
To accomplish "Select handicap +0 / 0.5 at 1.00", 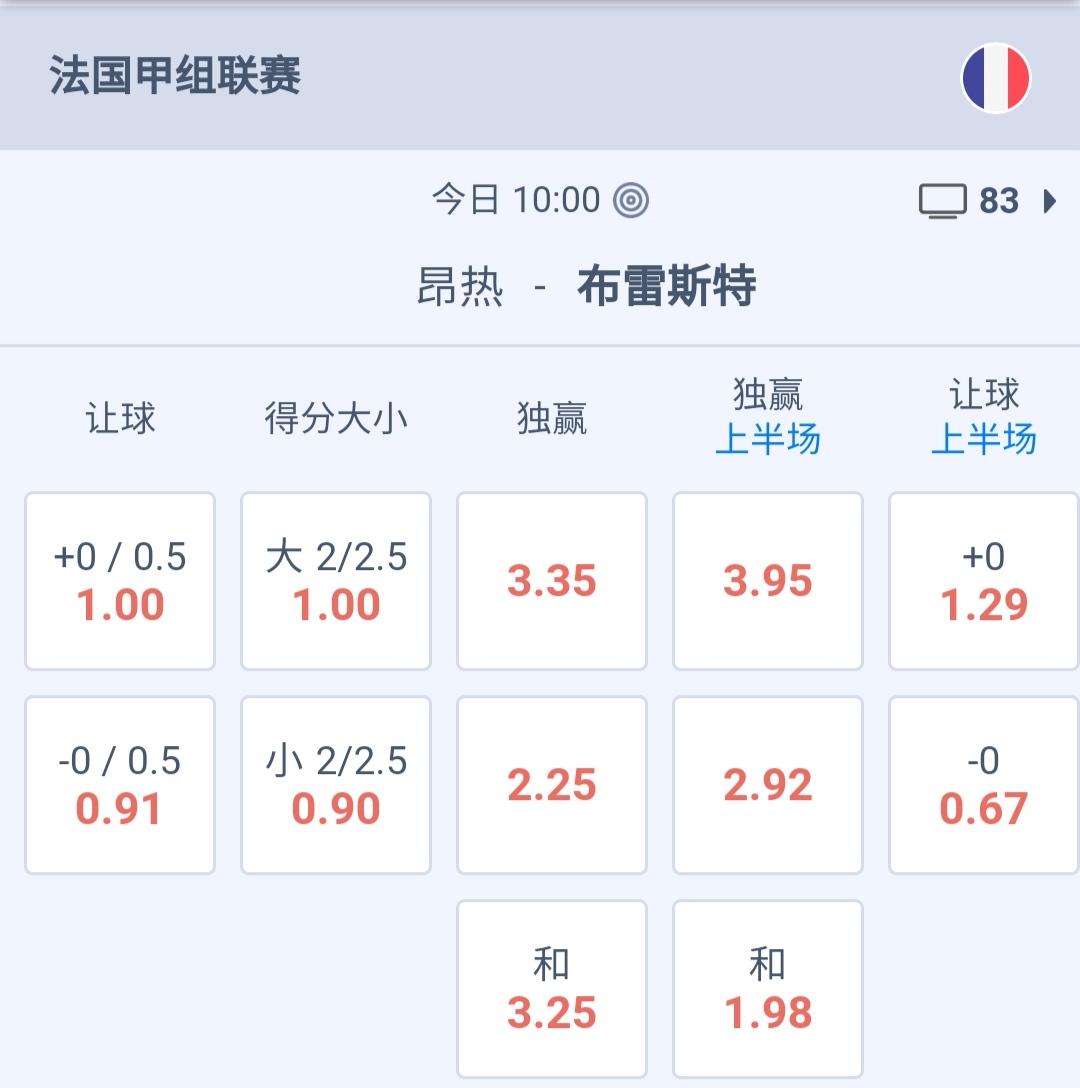I will coord(120,581).
